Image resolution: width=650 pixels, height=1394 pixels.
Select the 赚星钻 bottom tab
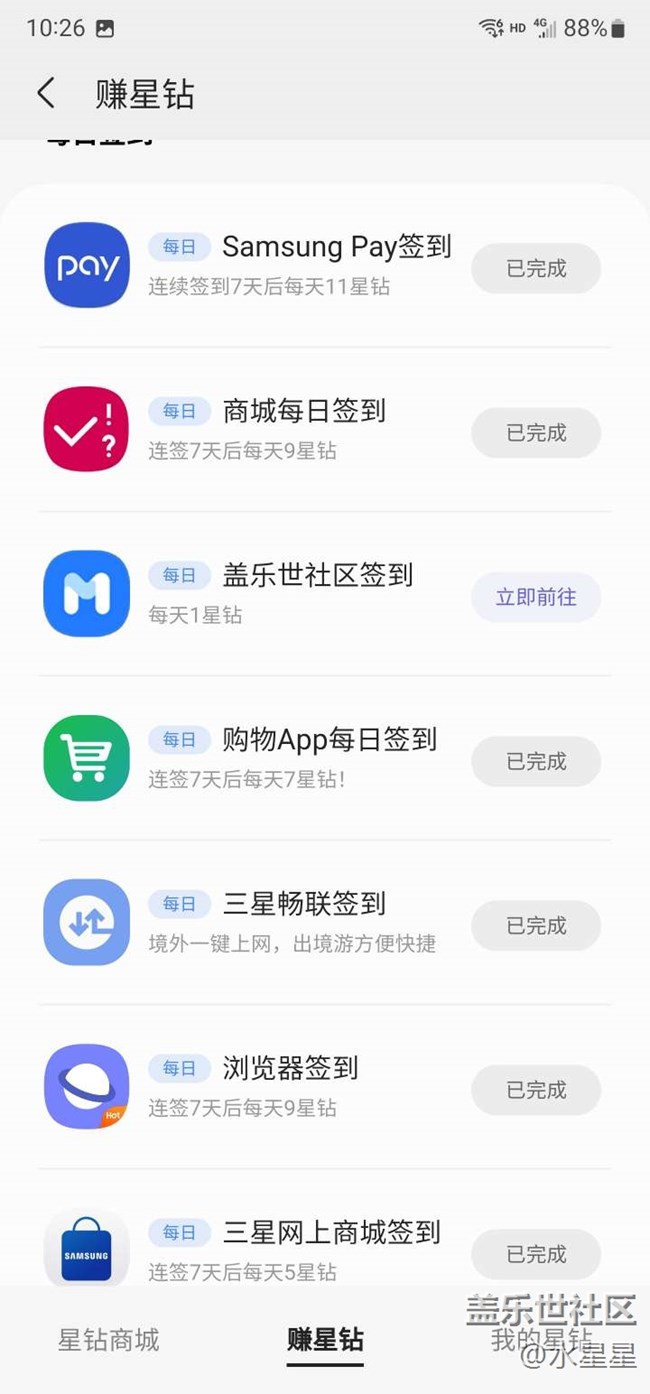[325, 1340]
